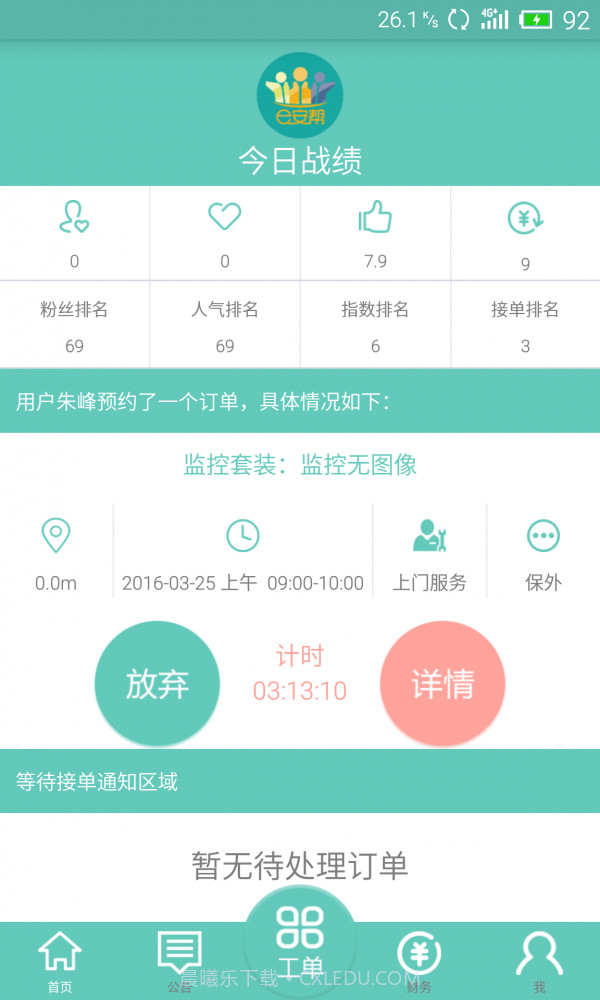This screenshot has height=1000, width=600.
Task: Open the 公告 announcements tab
Action: pyautogui.click(x=180, y=960)
